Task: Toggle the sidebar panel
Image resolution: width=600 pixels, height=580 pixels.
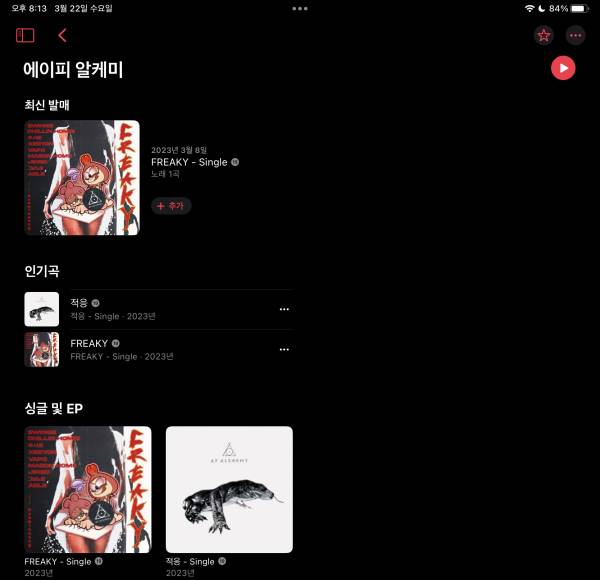Action: tap(25, 35)
